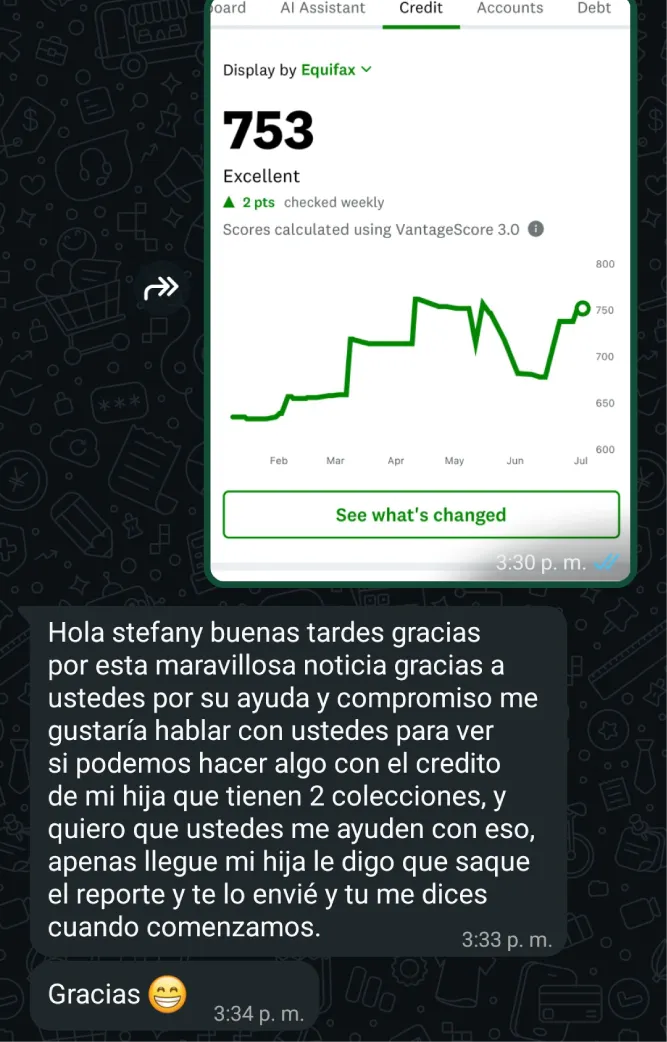Image resolution: width=667 pixels, height=1042 pixels.
Task: Forward the credit score image message
Action: point(162,289)
